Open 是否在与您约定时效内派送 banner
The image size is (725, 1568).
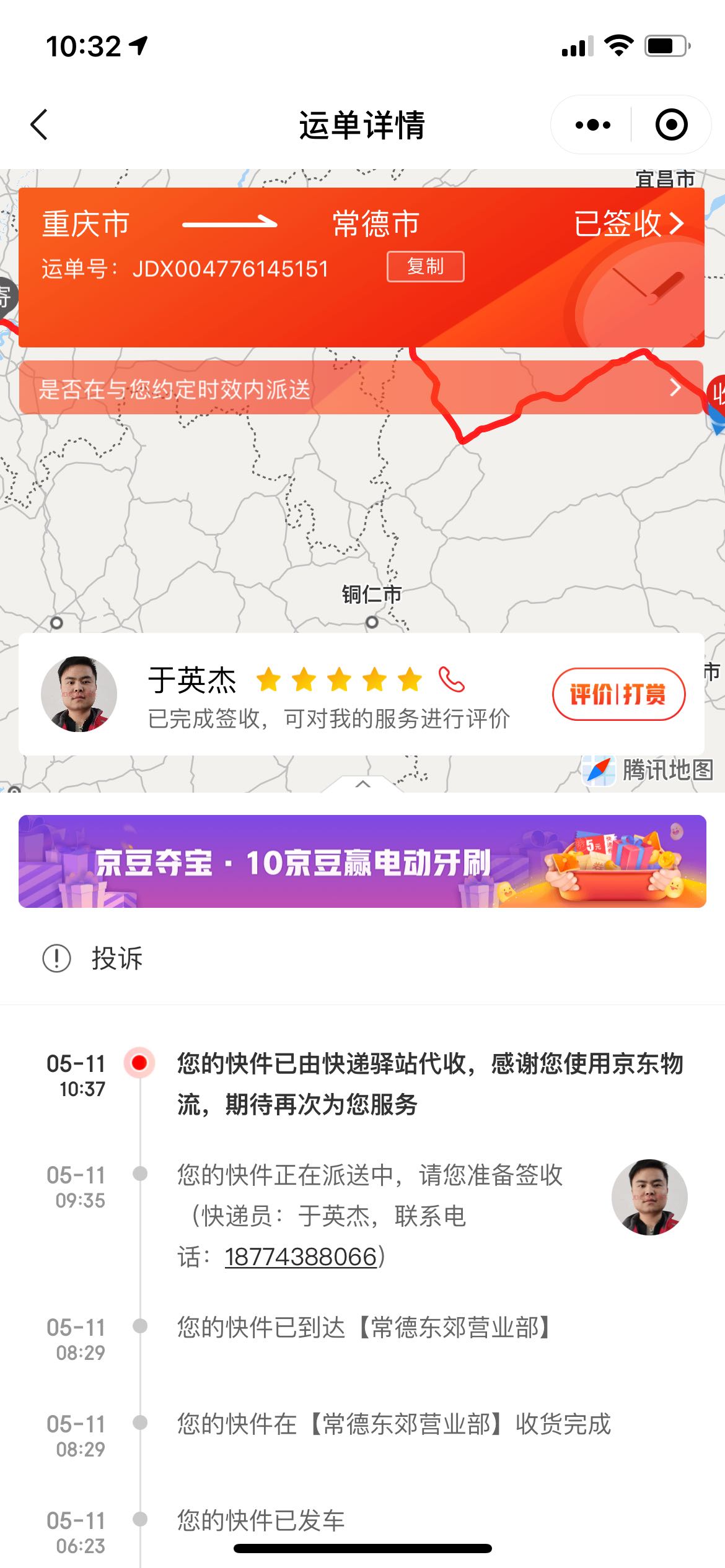point(361,388)
